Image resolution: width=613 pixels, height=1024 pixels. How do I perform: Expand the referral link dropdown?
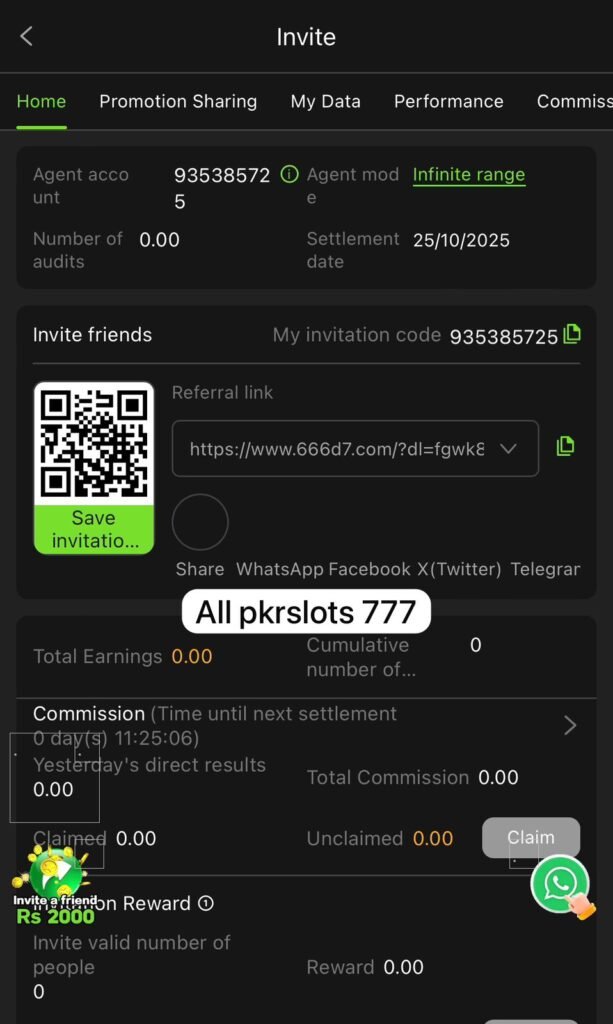[x=508, y=449]
